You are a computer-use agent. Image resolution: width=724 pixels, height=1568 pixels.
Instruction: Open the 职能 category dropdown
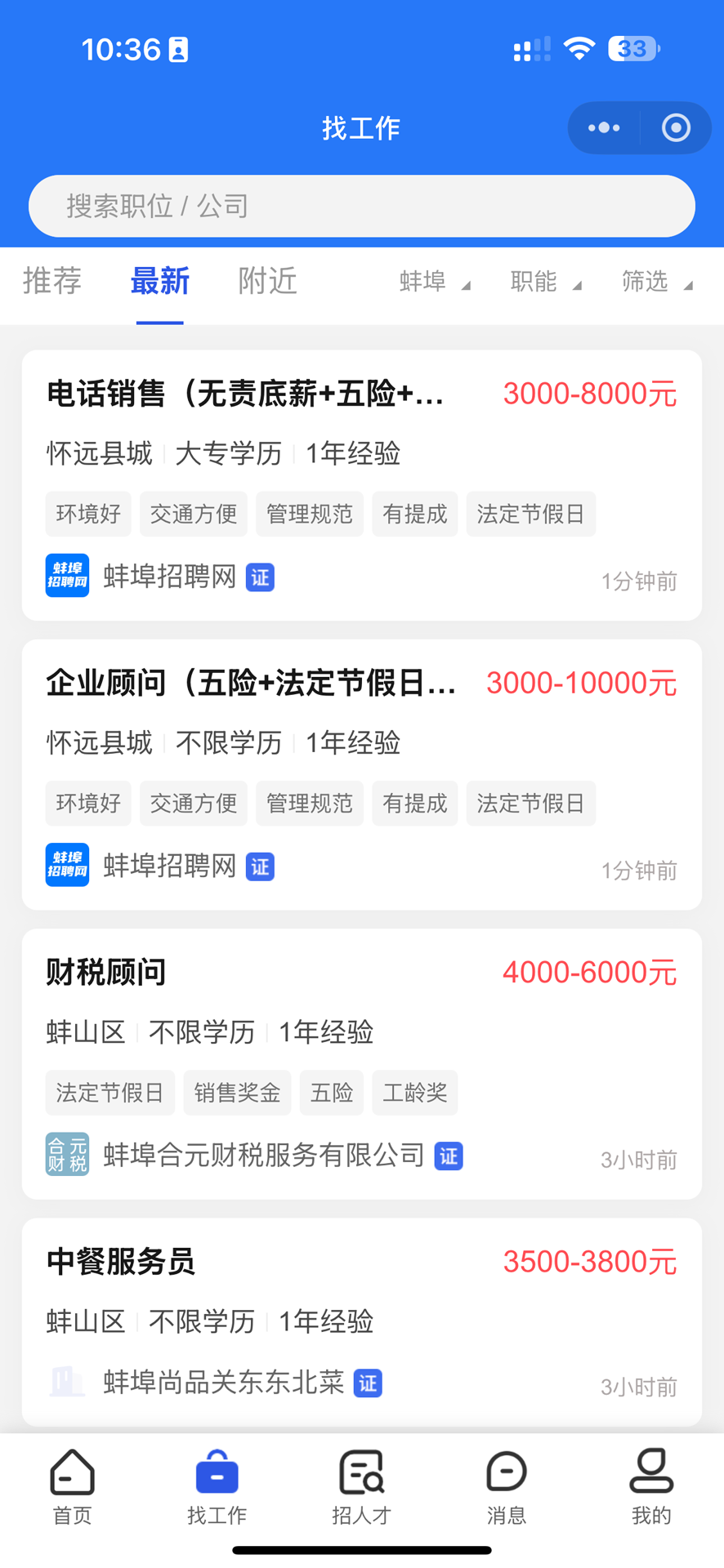coord(545,281)
